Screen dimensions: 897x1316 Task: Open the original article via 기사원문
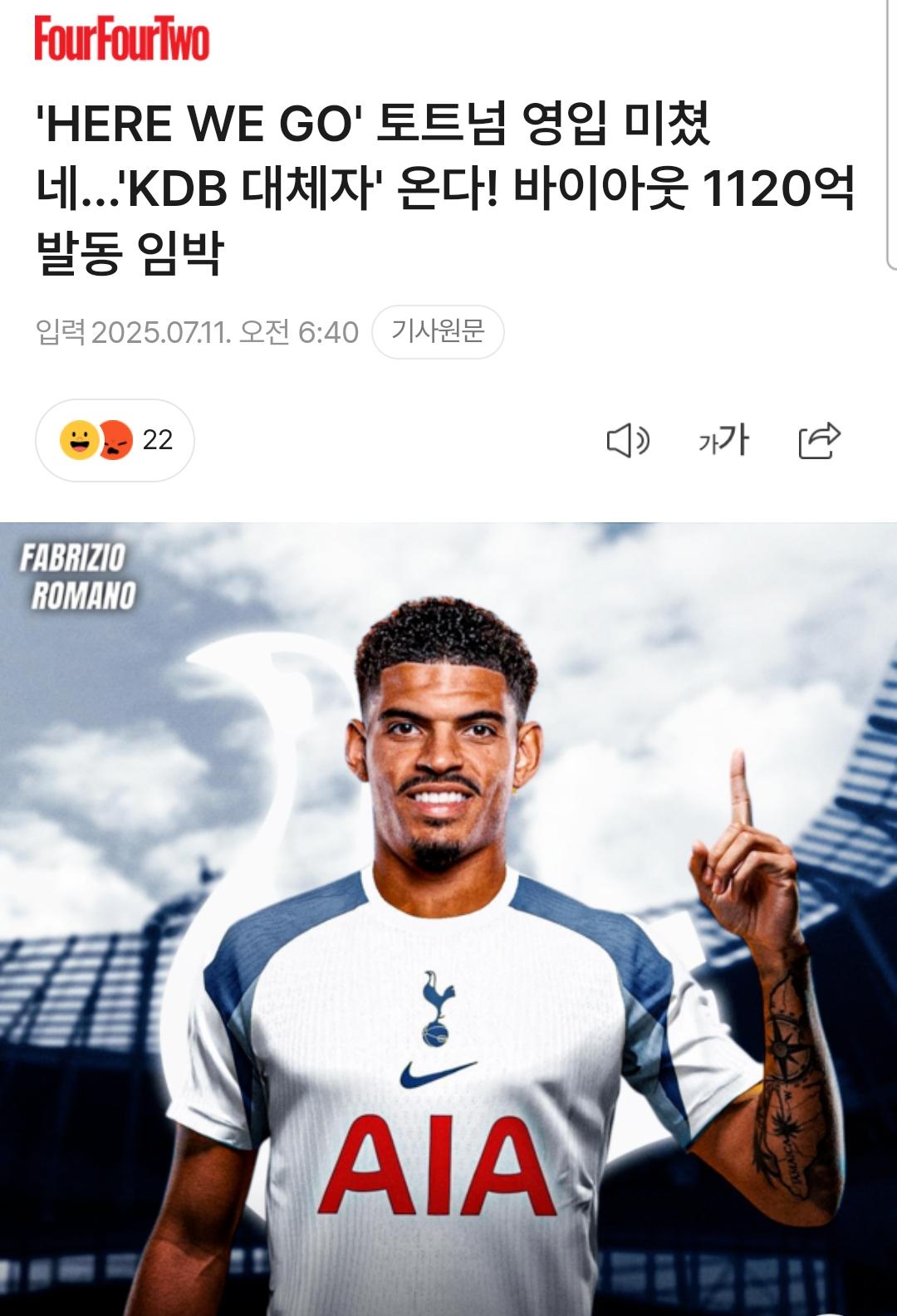(438, 332)
